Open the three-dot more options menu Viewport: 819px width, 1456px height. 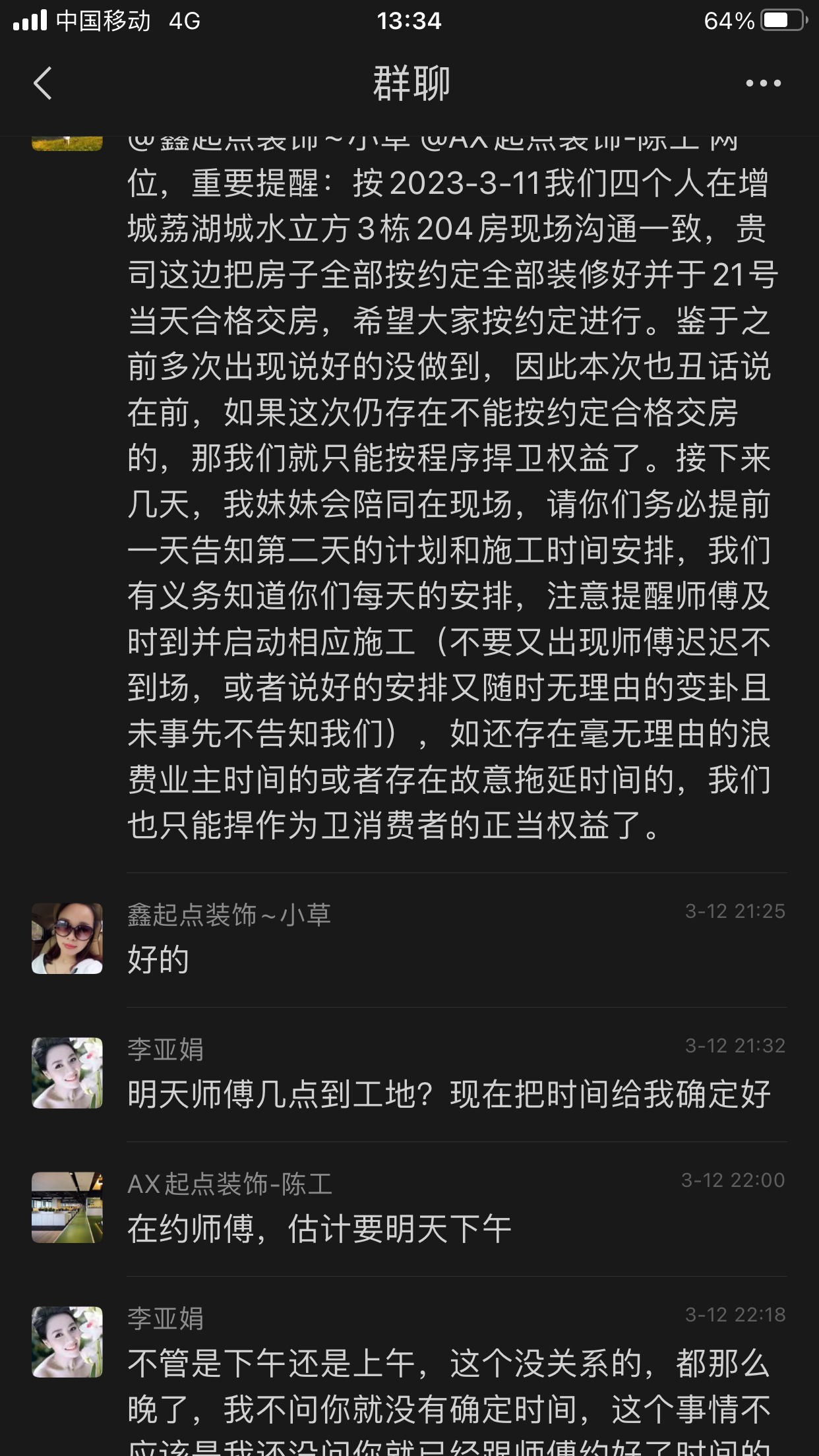pos(763,83)
